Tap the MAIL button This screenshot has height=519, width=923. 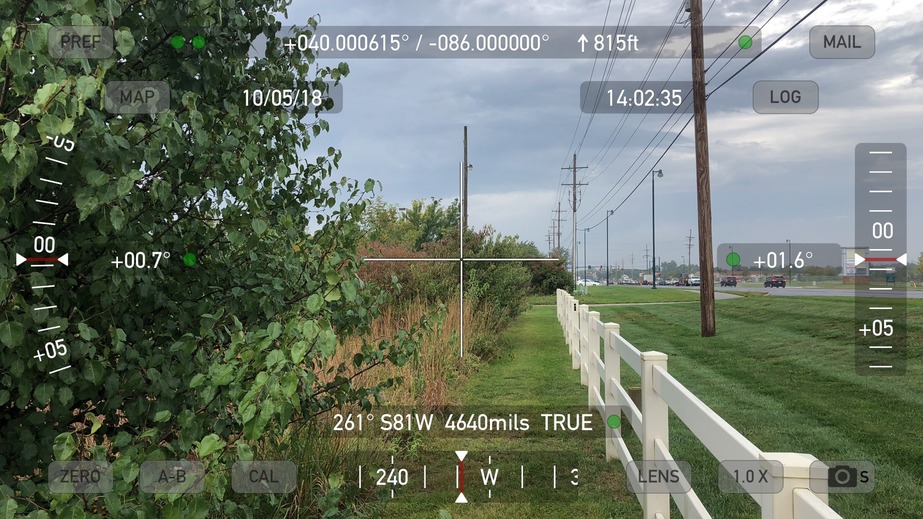pyautogui.click(x=842, y=42)
